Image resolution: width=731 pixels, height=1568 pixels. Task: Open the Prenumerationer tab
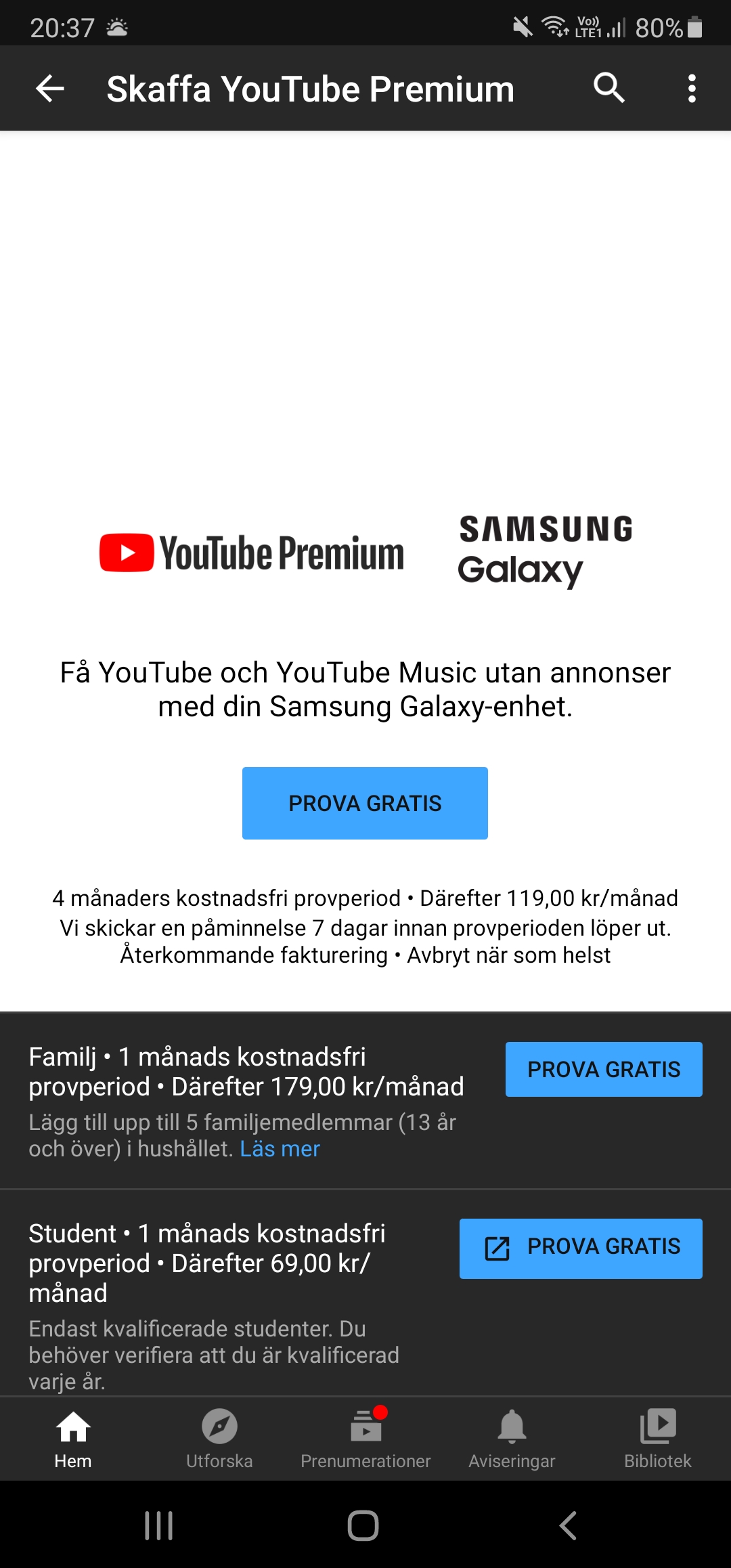pos(365,1438)
